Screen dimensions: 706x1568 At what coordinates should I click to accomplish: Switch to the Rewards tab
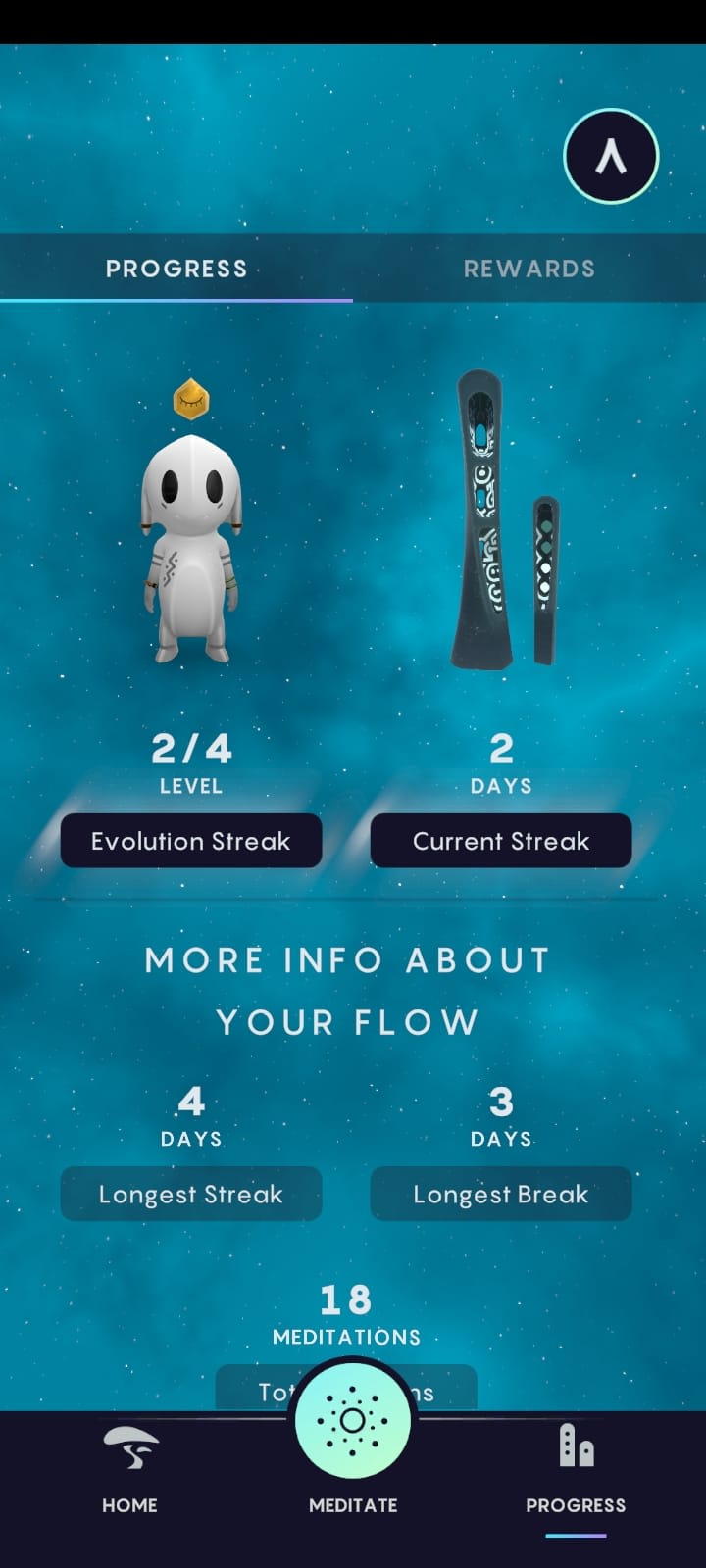tap(529, 269)
